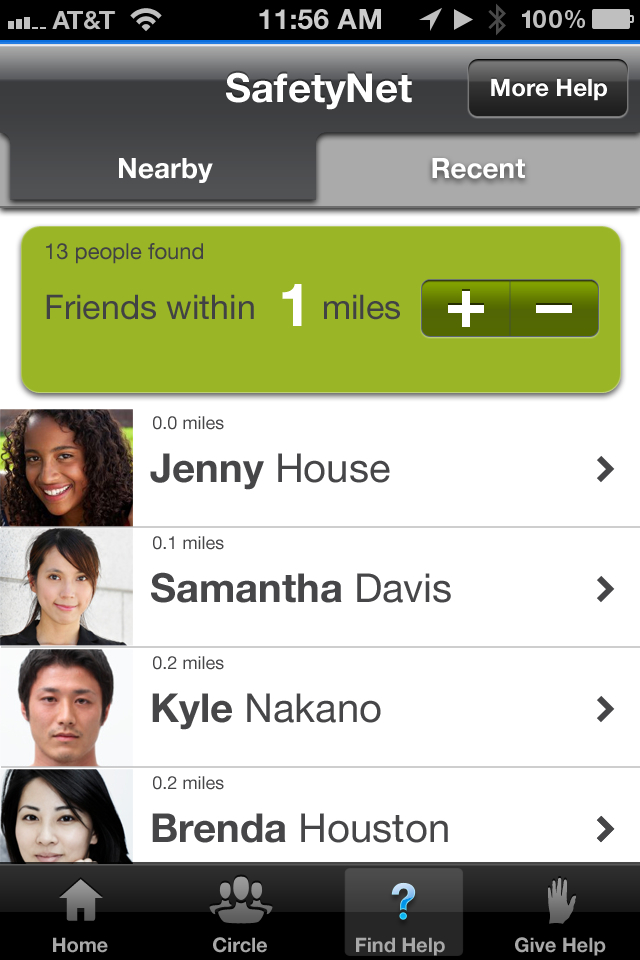Viewport: 640px width, 960px height.
Task: Decrease the miles radius with minus
Action: click(x=554, y=309)
